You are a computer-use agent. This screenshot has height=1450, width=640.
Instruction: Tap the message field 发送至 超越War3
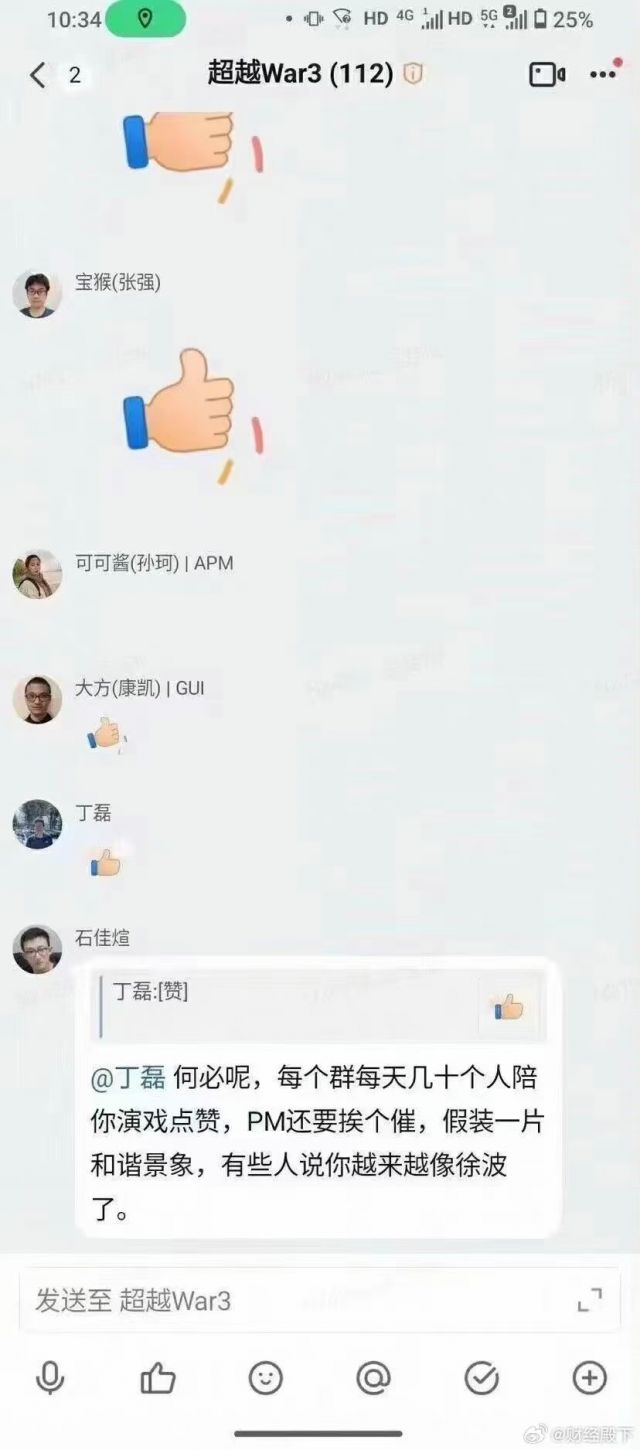(x=290, y=1300)
